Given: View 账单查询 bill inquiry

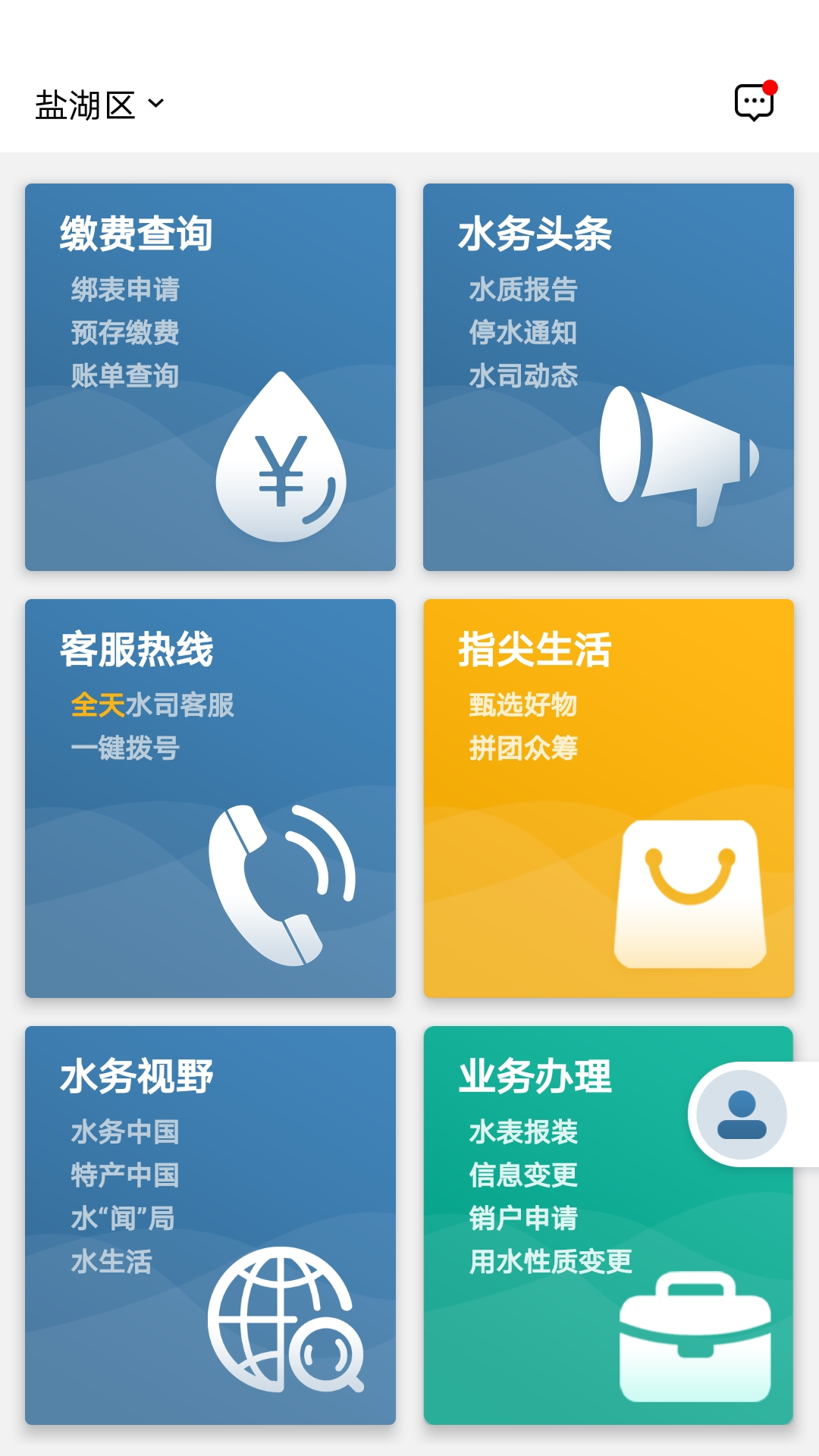Looking at the screenshot, I should pyautogui.click(x=125, y=375).
